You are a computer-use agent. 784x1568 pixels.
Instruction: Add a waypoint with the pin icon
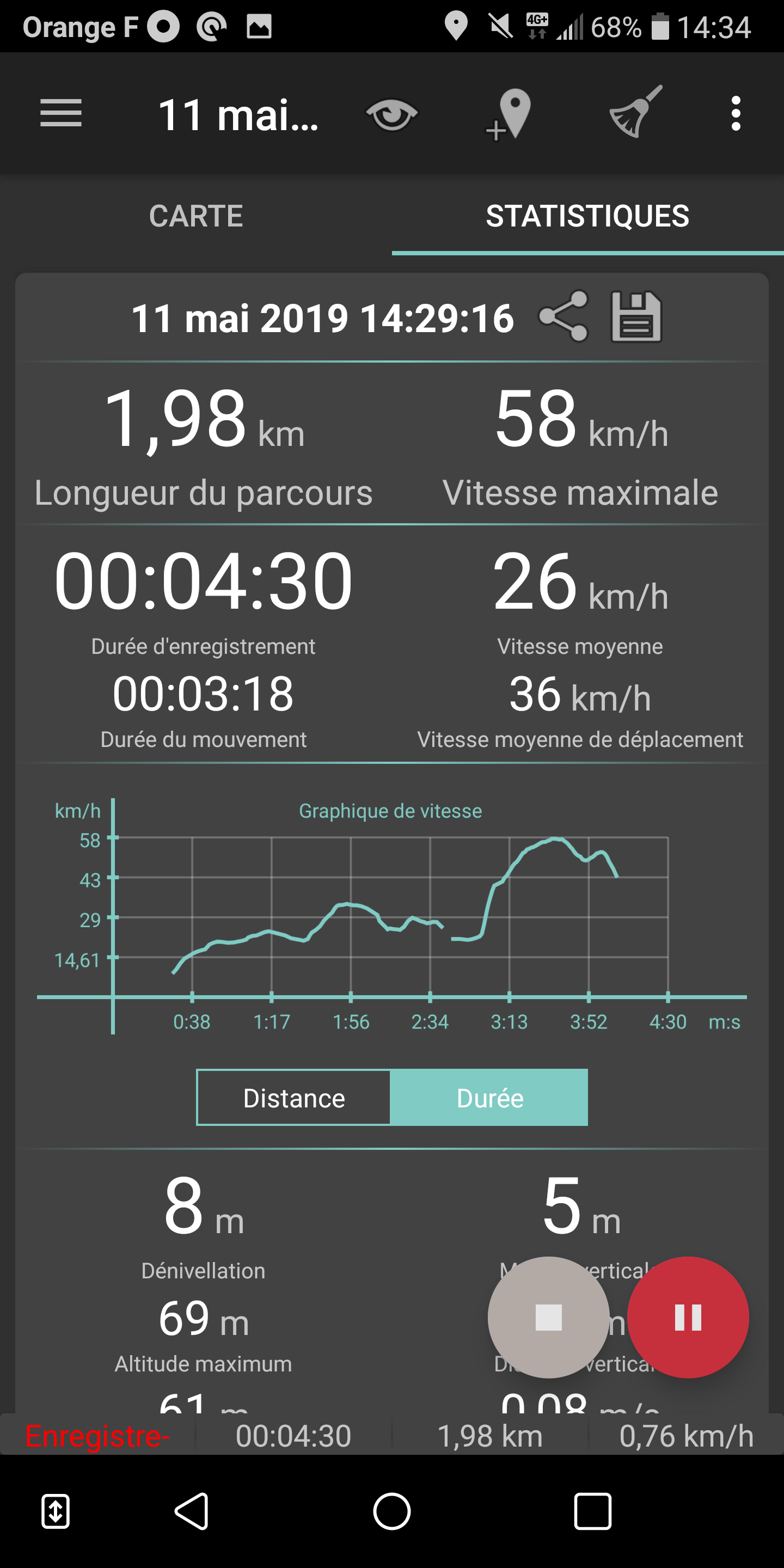(509, 114)
